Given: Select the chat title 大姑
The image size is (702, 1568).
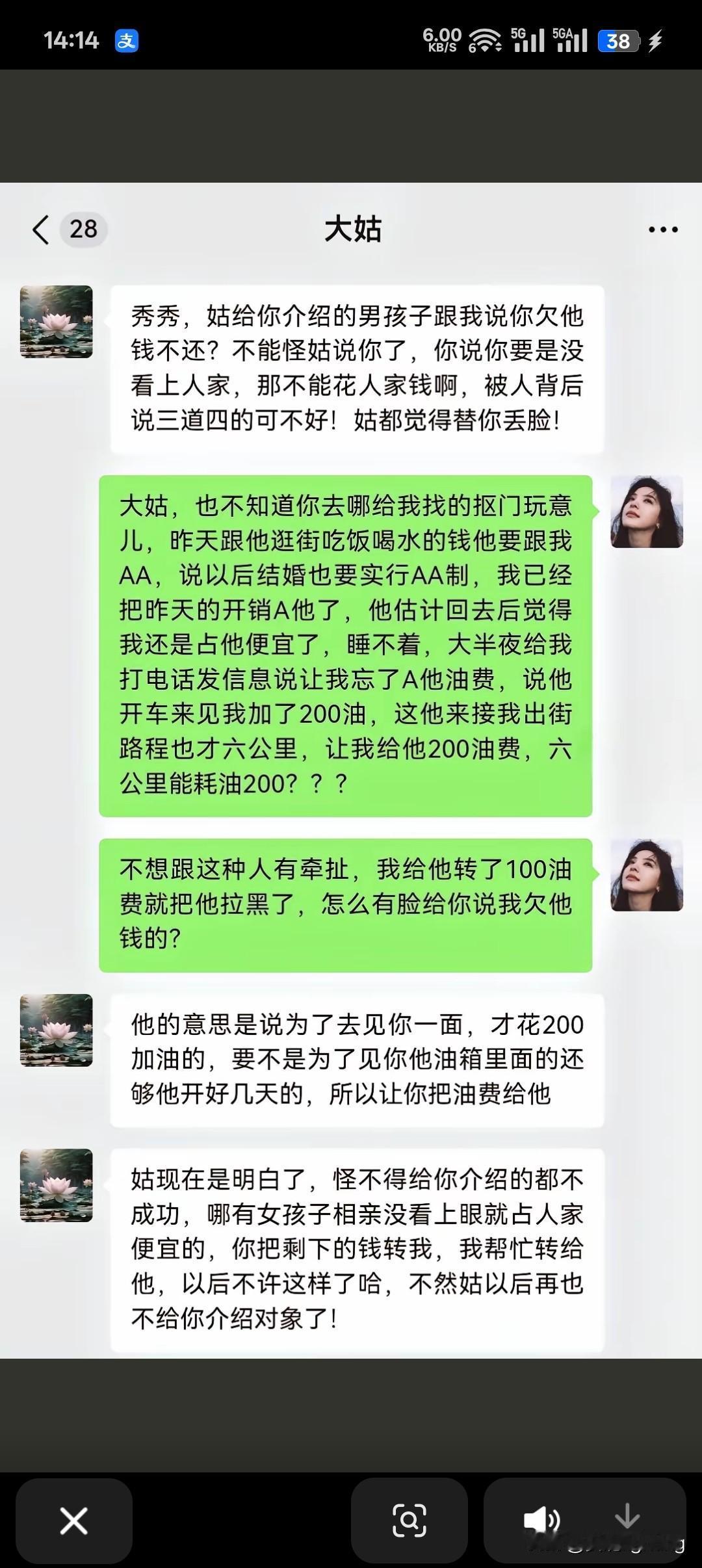Looking at the screenshot, I should coord(351,229).
